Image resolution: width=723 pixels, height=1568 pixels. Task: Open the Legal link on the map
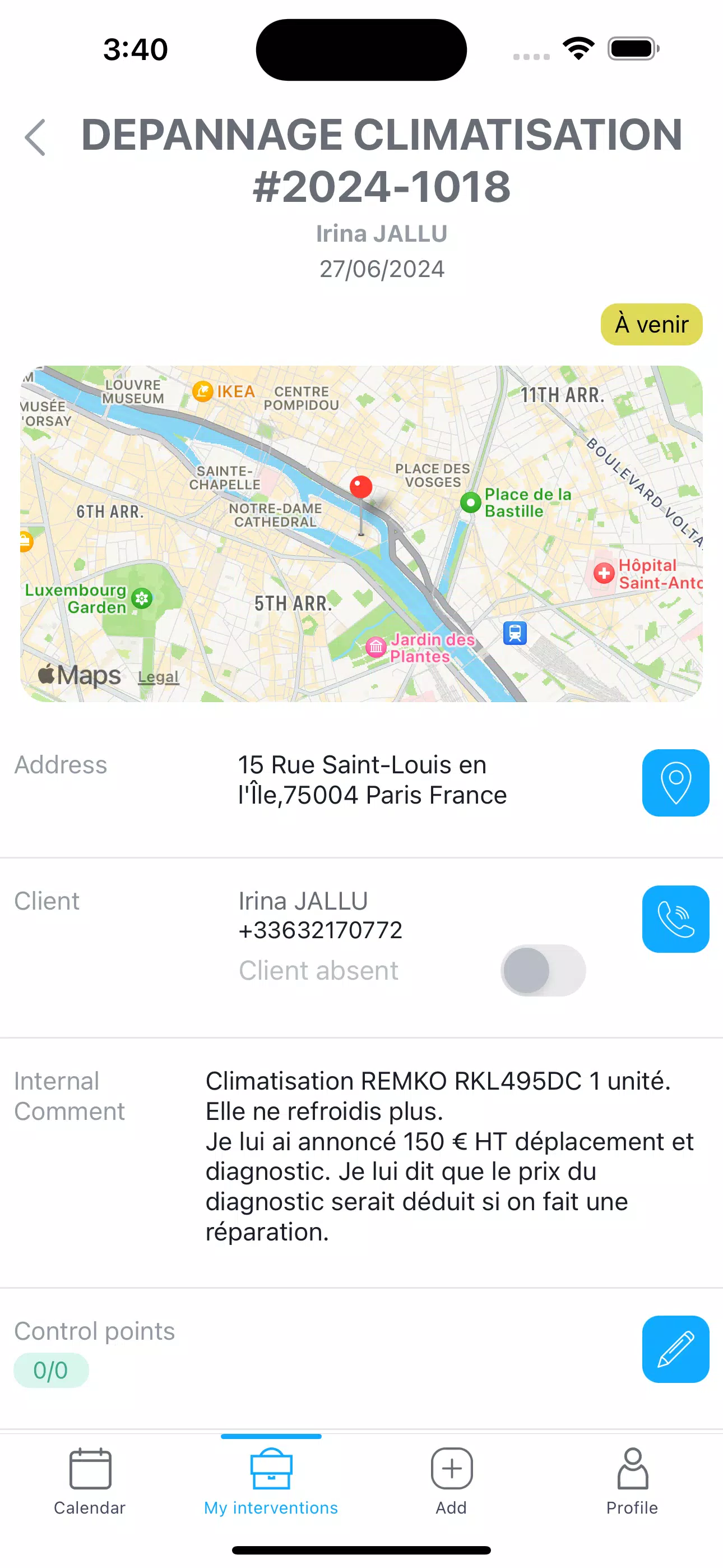[x=158, y=677]
